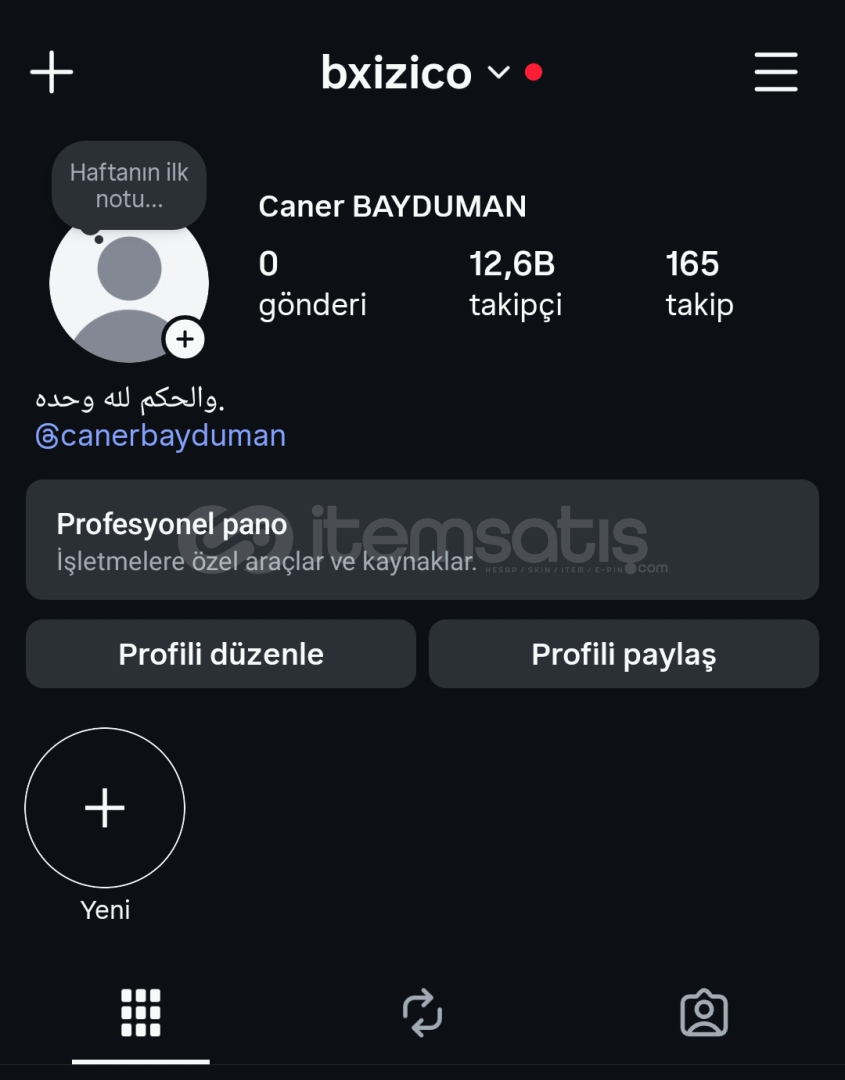Switch to the posts grid tab
845x1080 pixels.
coord(141,1013)
